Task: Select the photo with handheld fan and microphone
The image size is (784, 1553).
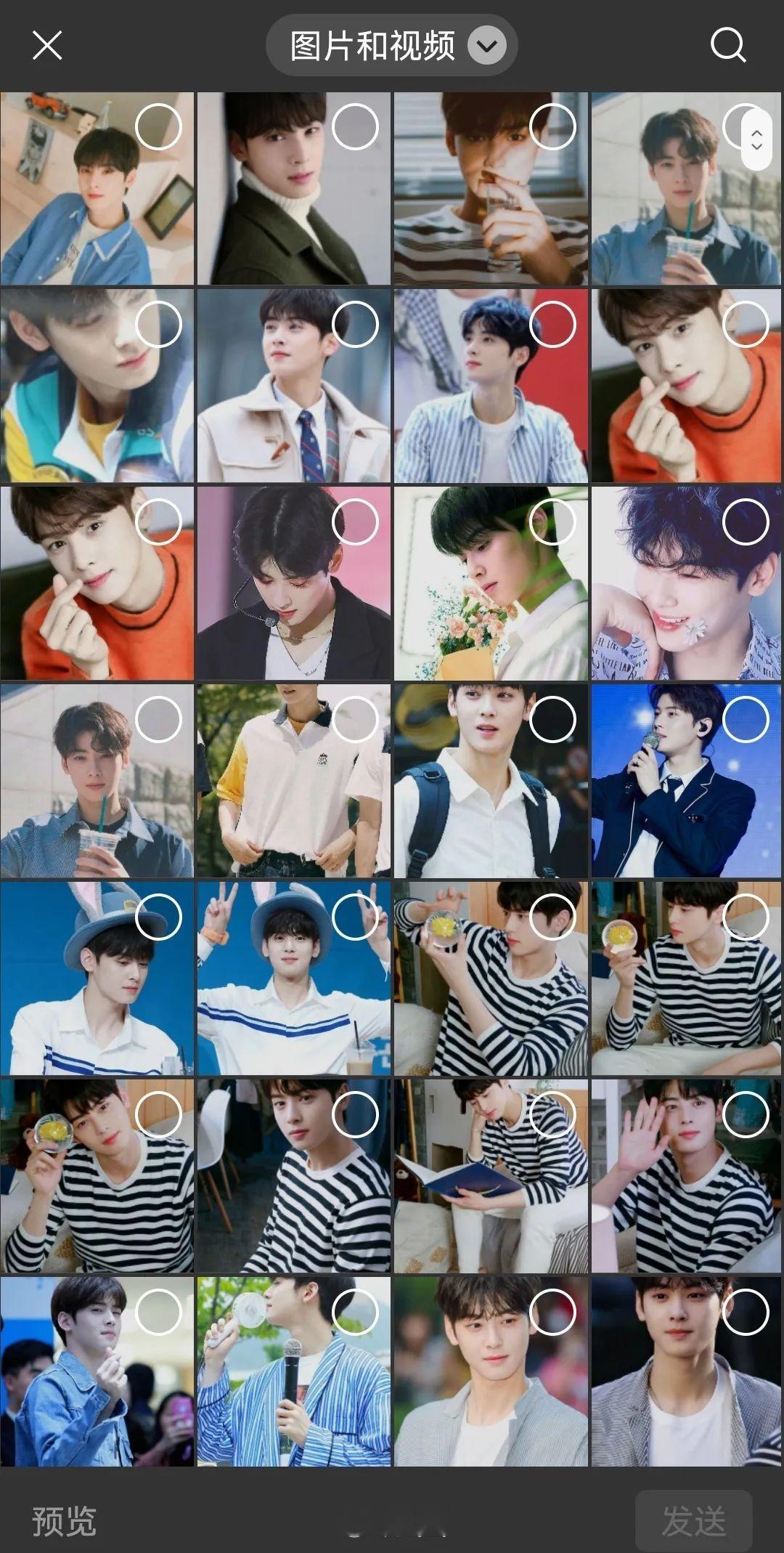Action: (x=355, y=1312)
